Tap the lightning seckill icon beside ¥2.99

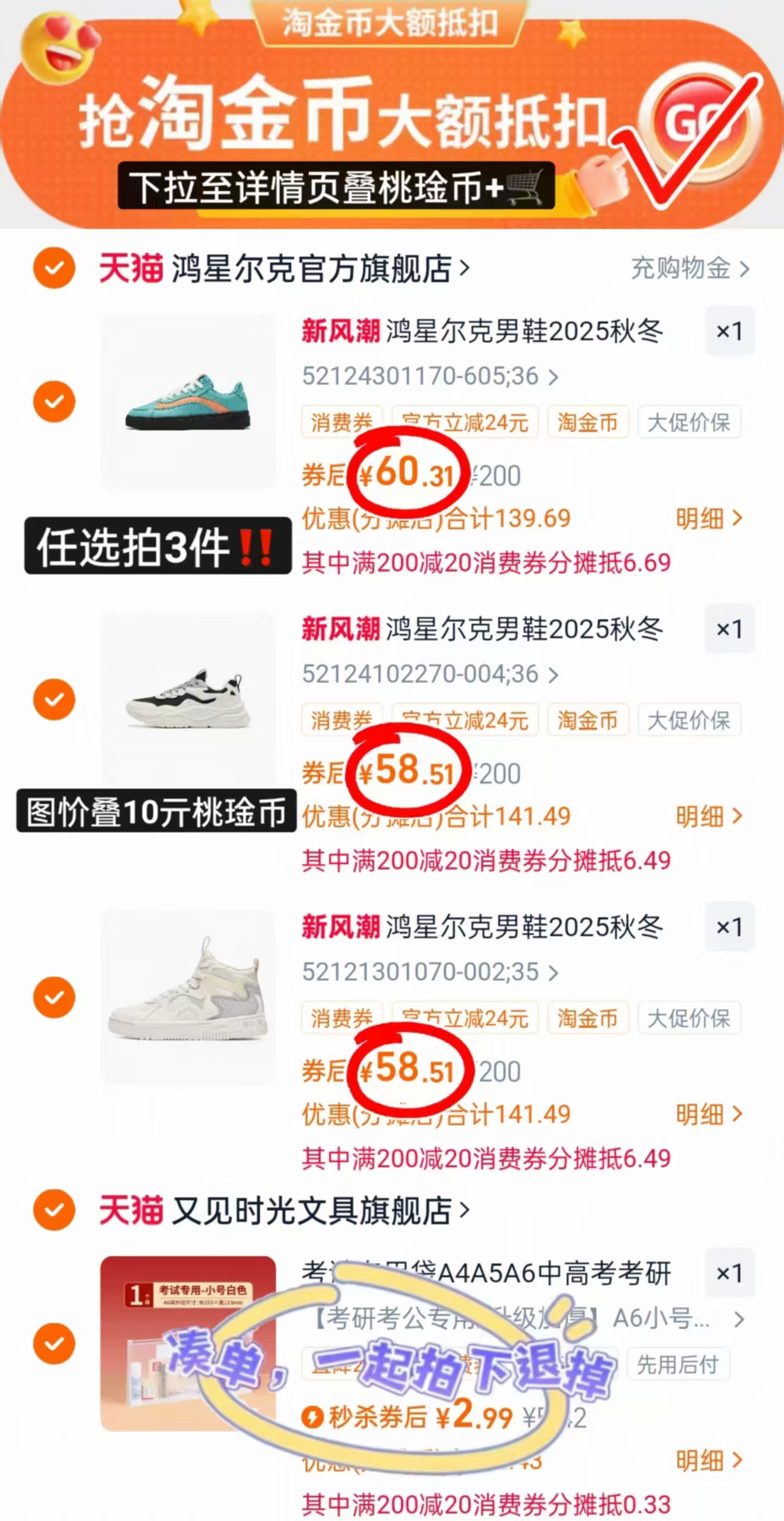pos(313,1417)
